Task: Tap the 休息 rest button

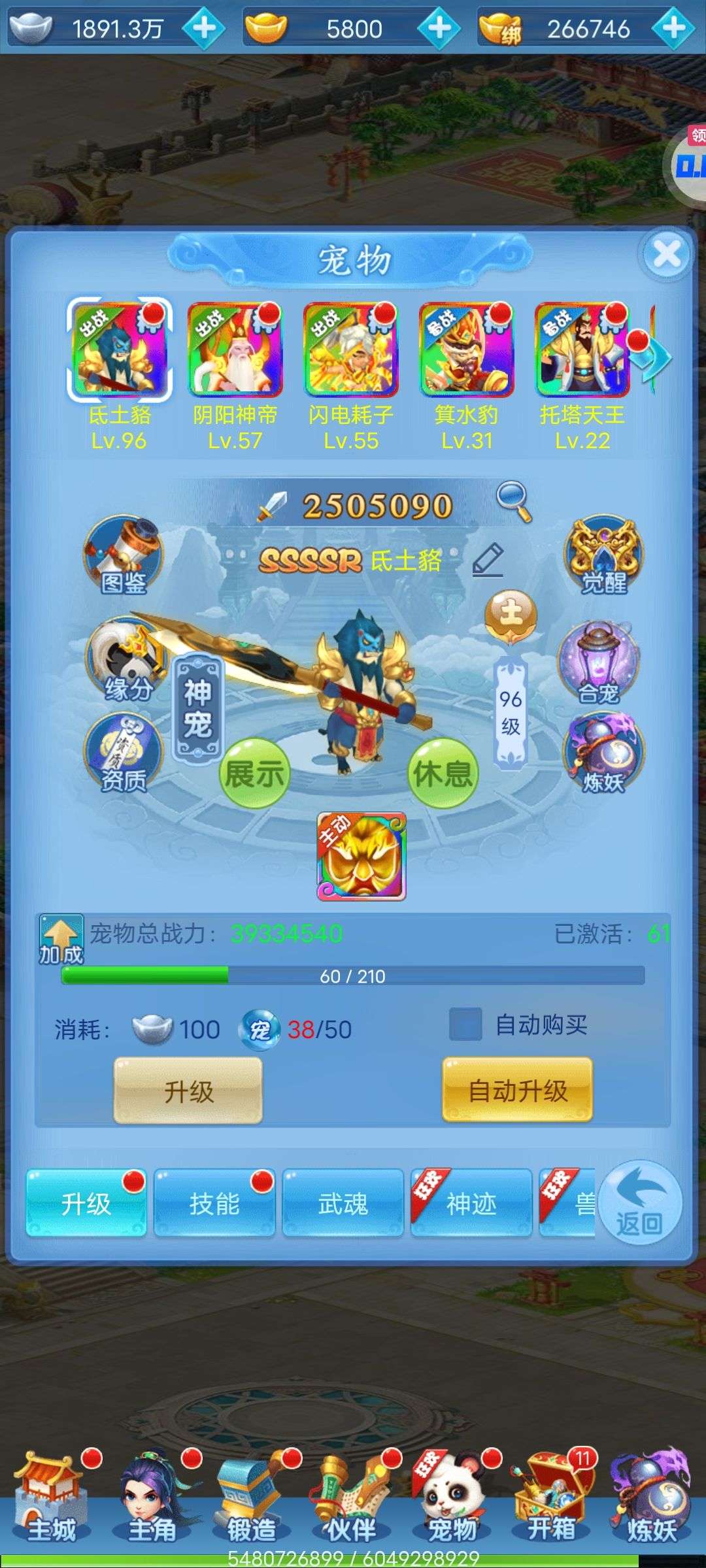Action: (x=443, y=774)
